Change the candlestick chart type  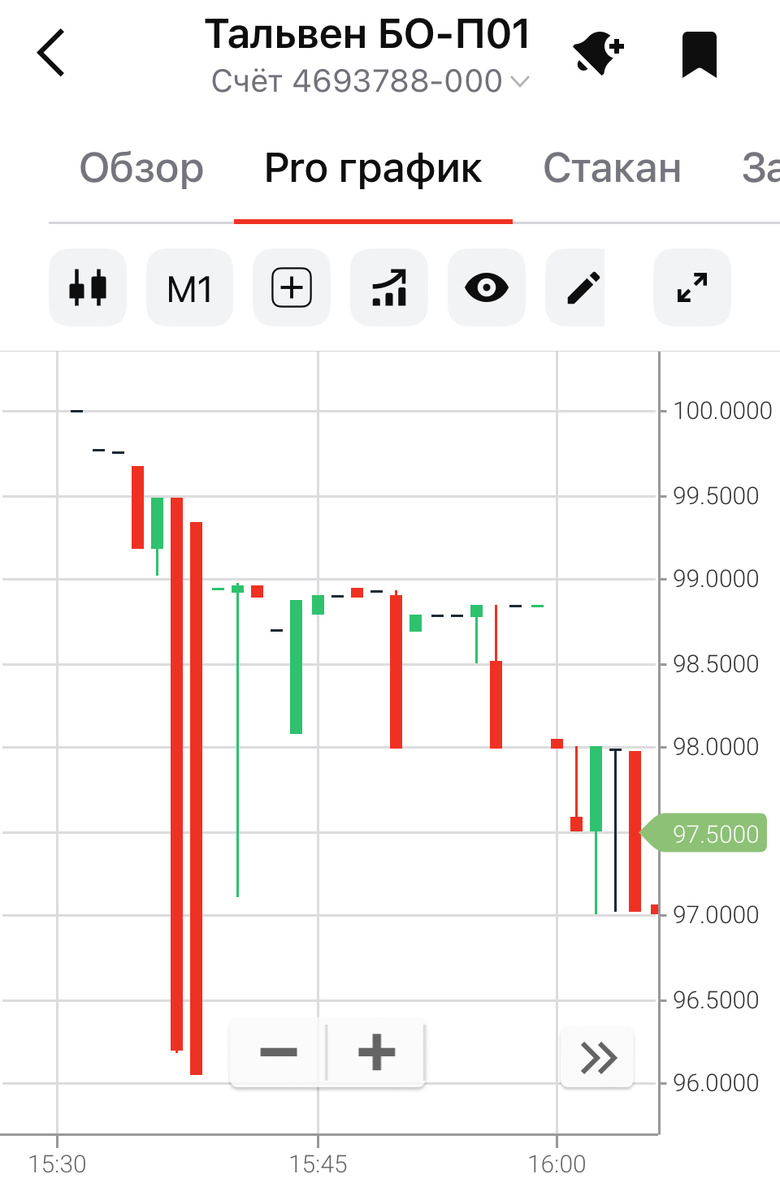coord(88,288)
